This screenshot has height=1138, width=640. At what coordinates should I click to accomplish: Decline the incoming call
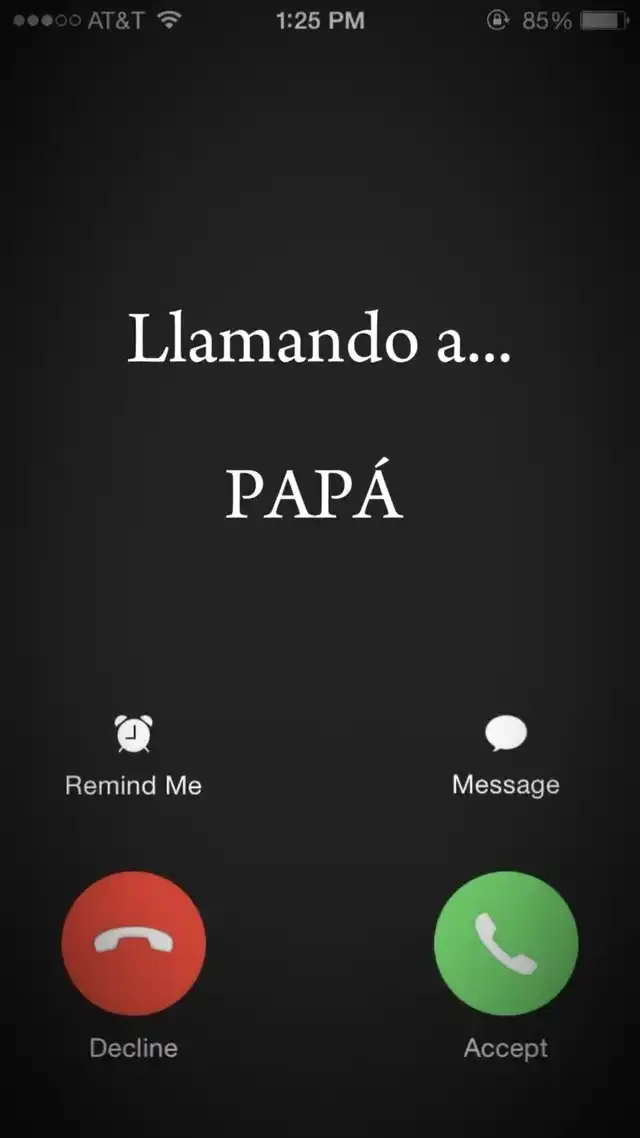pos(134,943)
